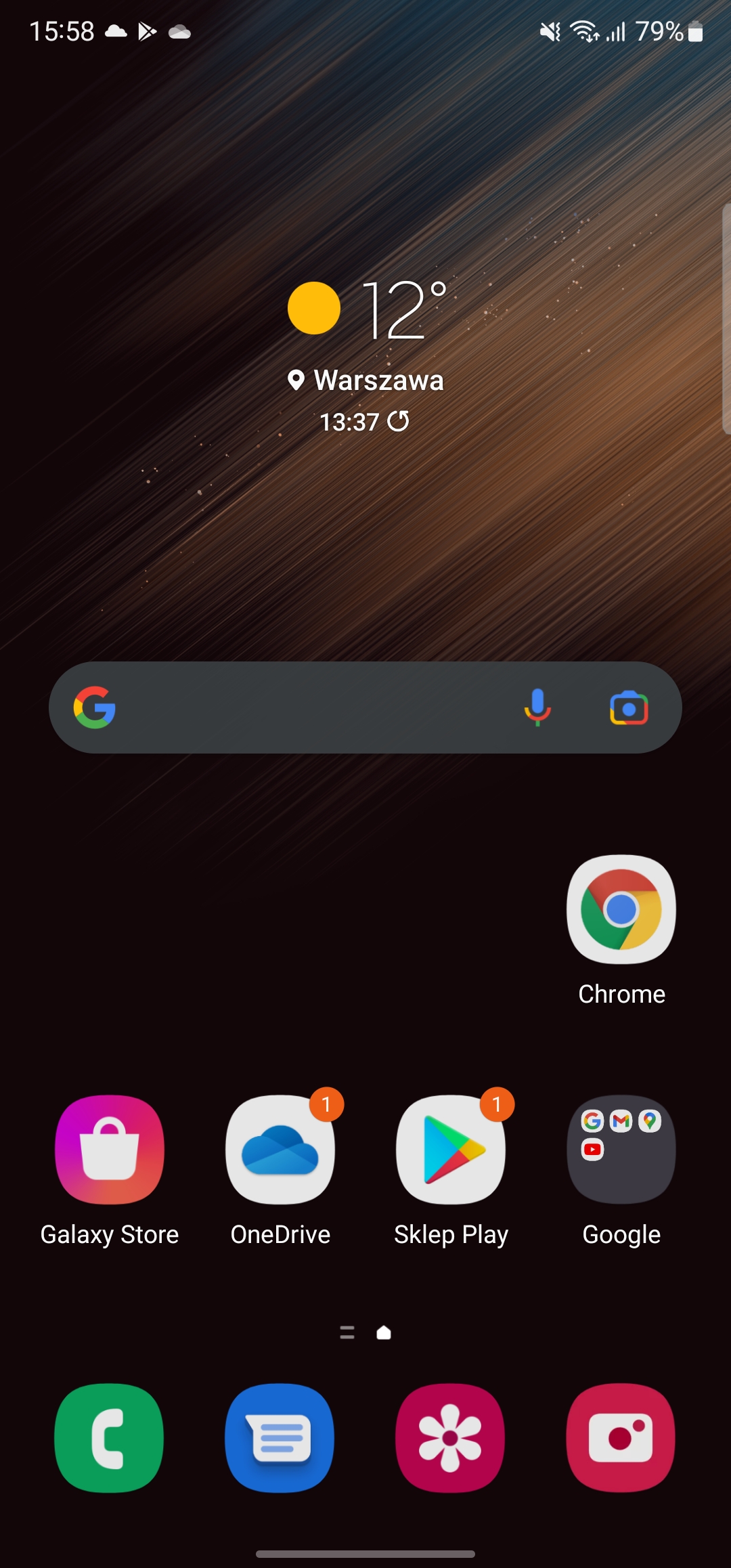Launch the Galaxy Store app
The width and height of the screenshot is (731, 1568).
109,1150
